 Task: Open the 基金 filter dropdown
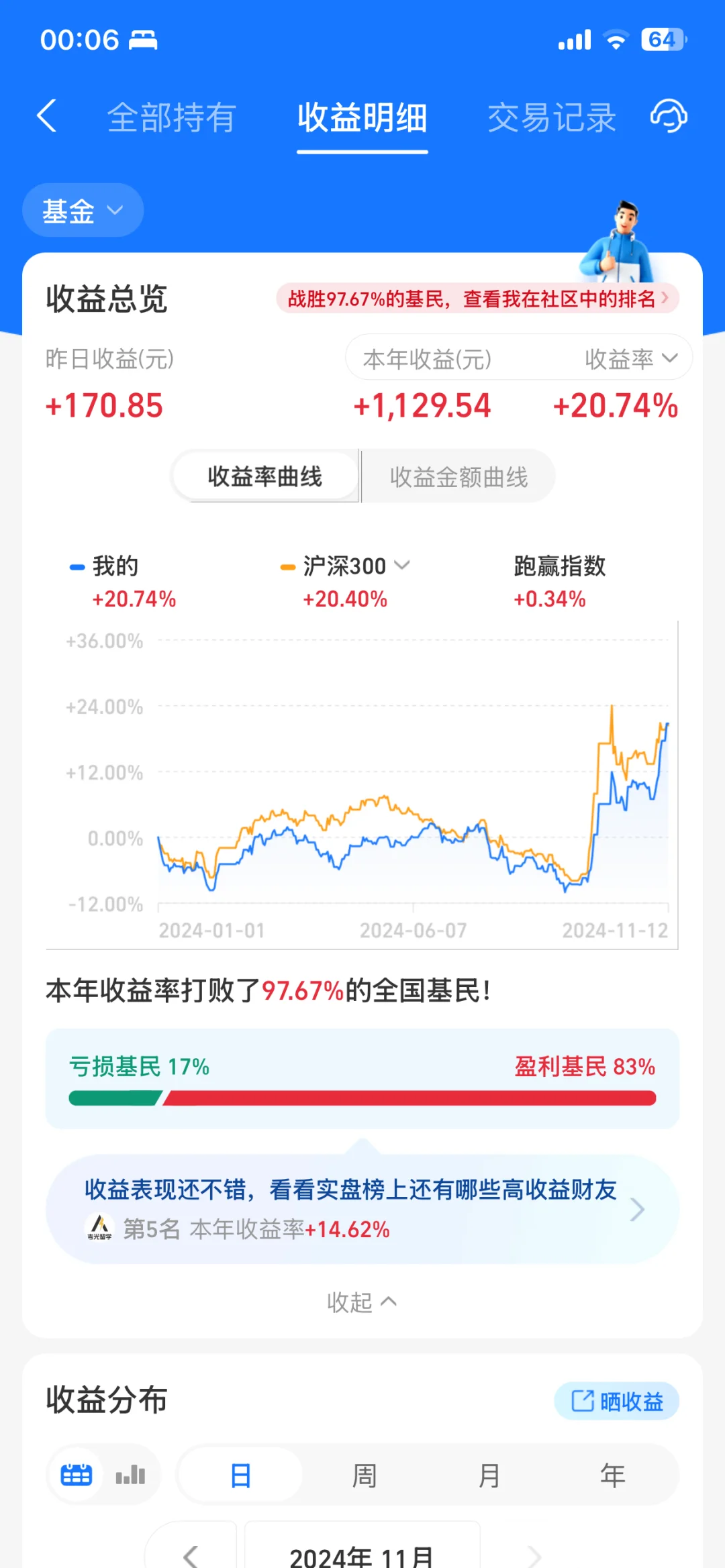point(82,210)
